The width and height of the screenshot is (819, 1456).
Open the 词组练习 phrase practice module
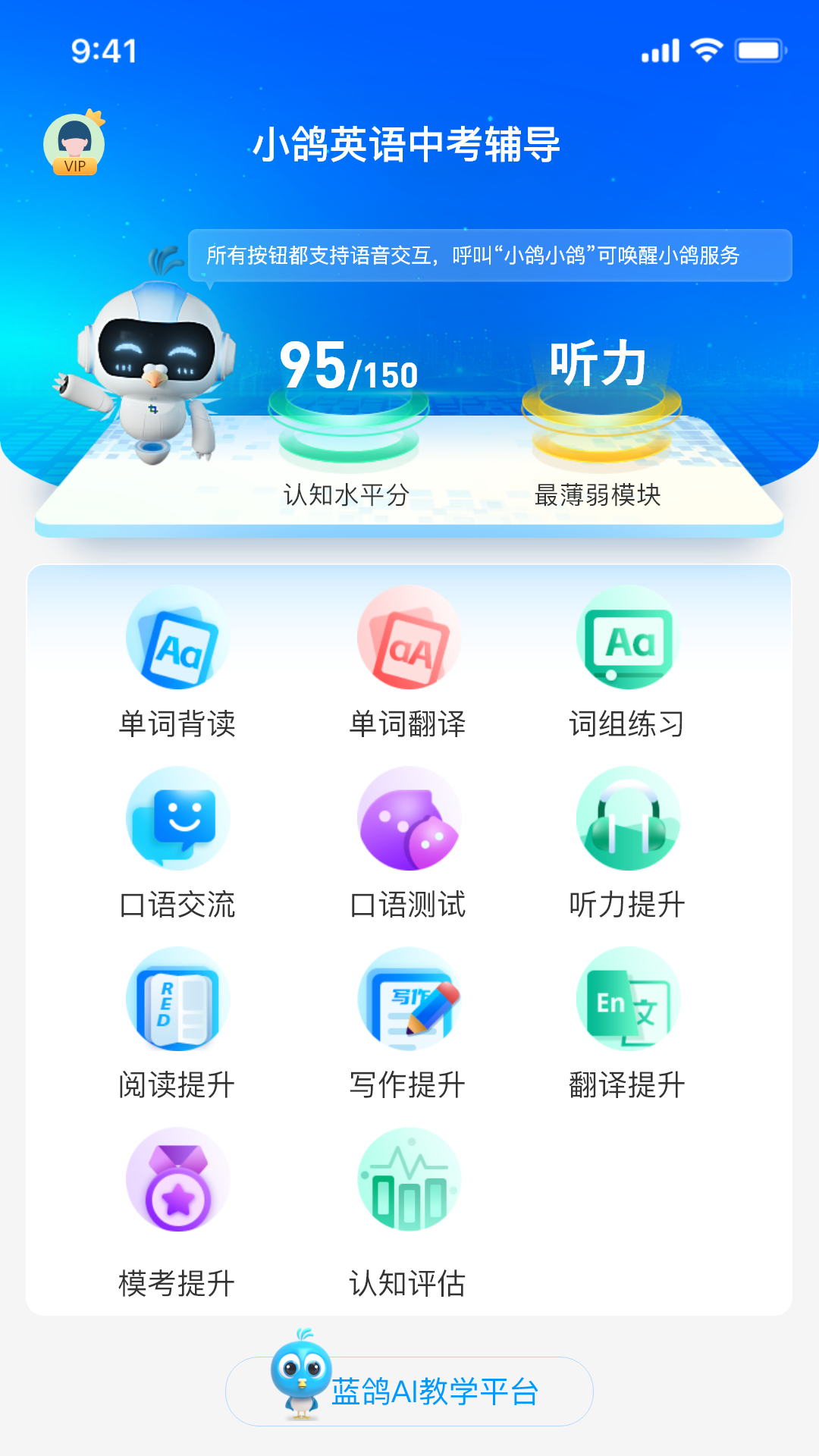(x=626, y=641)
